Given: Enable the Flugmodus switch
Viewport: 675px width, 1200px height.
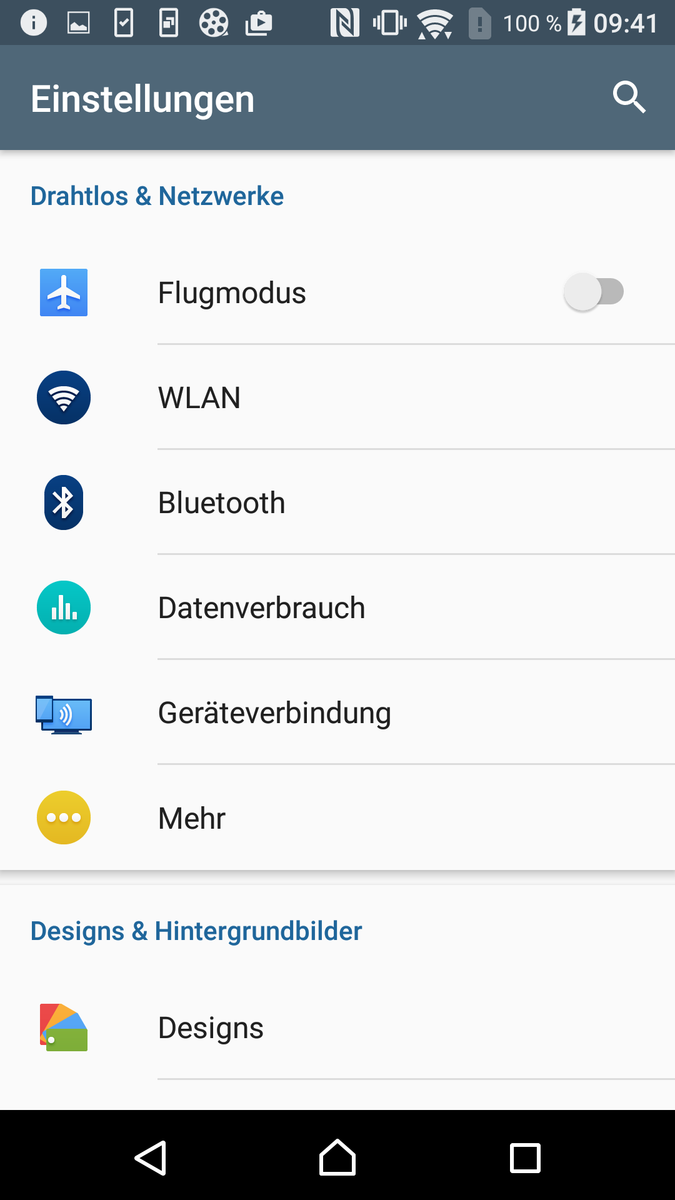Looking at the screenshot, I should (x=595, y=293).
